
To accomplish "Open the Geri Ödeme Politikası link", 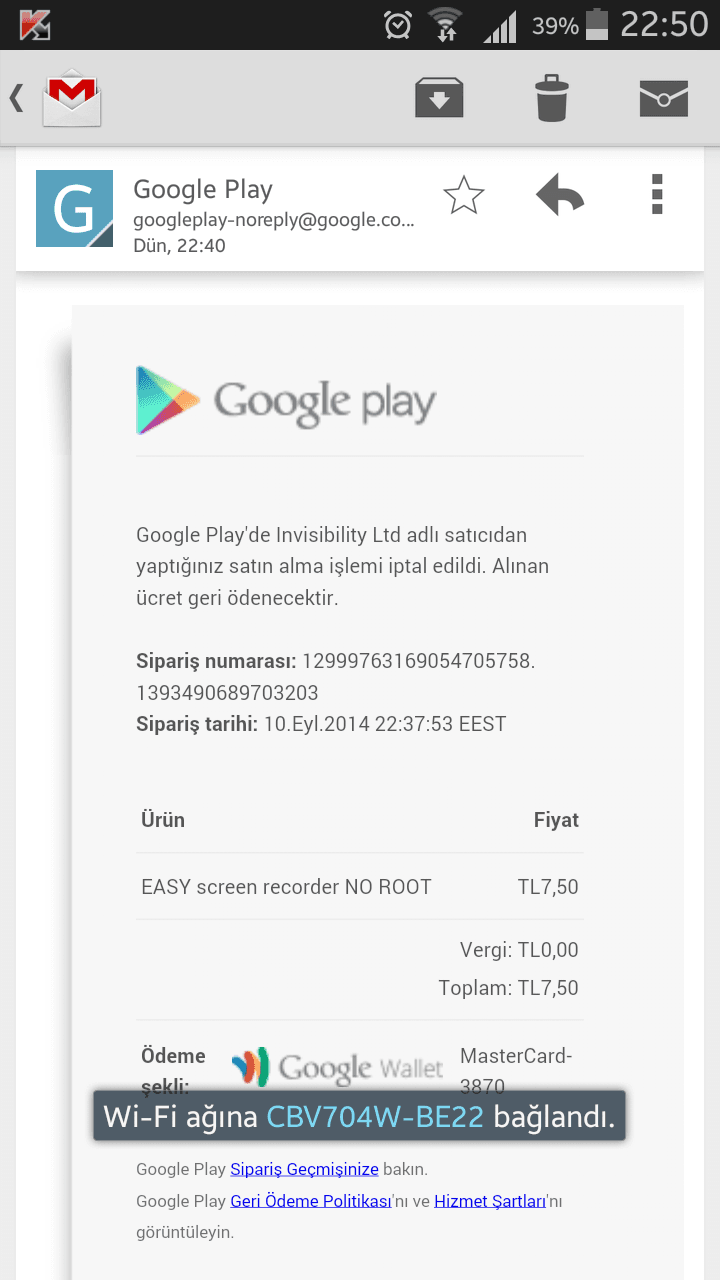I will (310, 1201).
